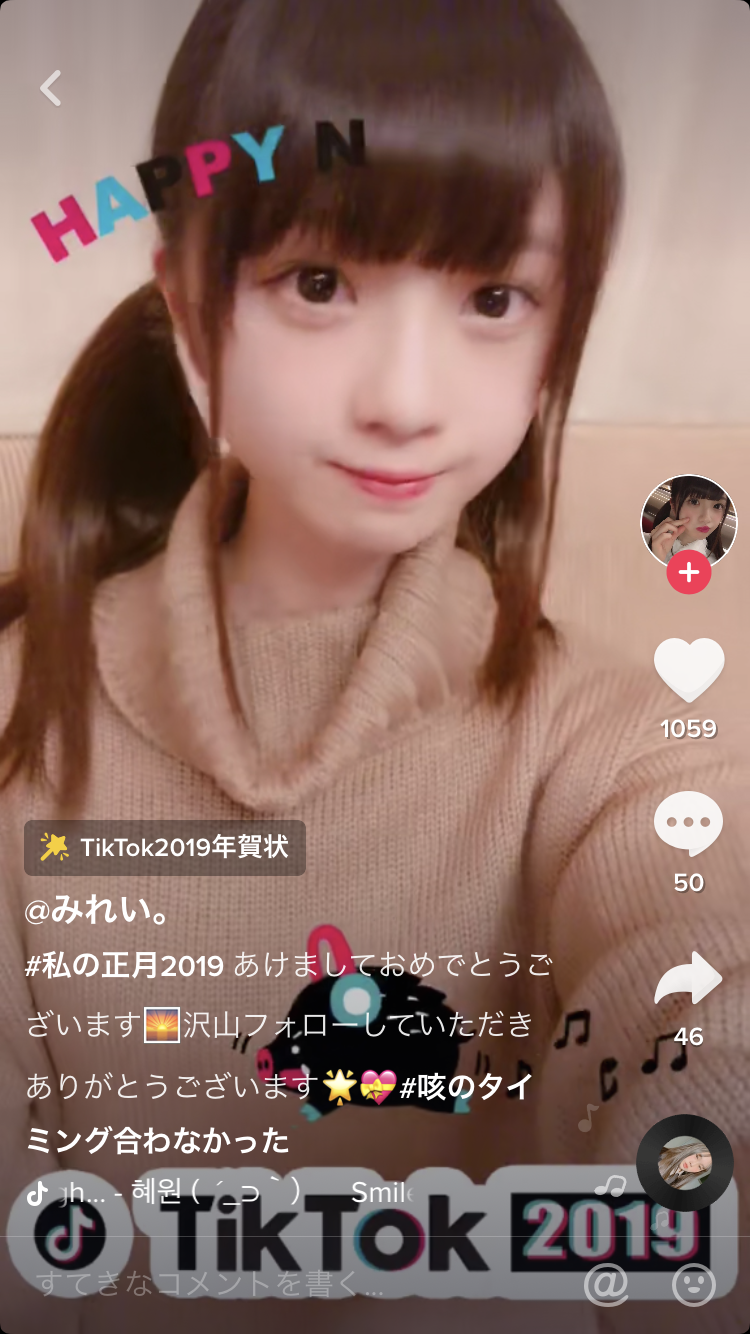Open the TikTok2019年賀状 effect sticker
Screen dimensions: 750x1334
click(x=165, y=848)
